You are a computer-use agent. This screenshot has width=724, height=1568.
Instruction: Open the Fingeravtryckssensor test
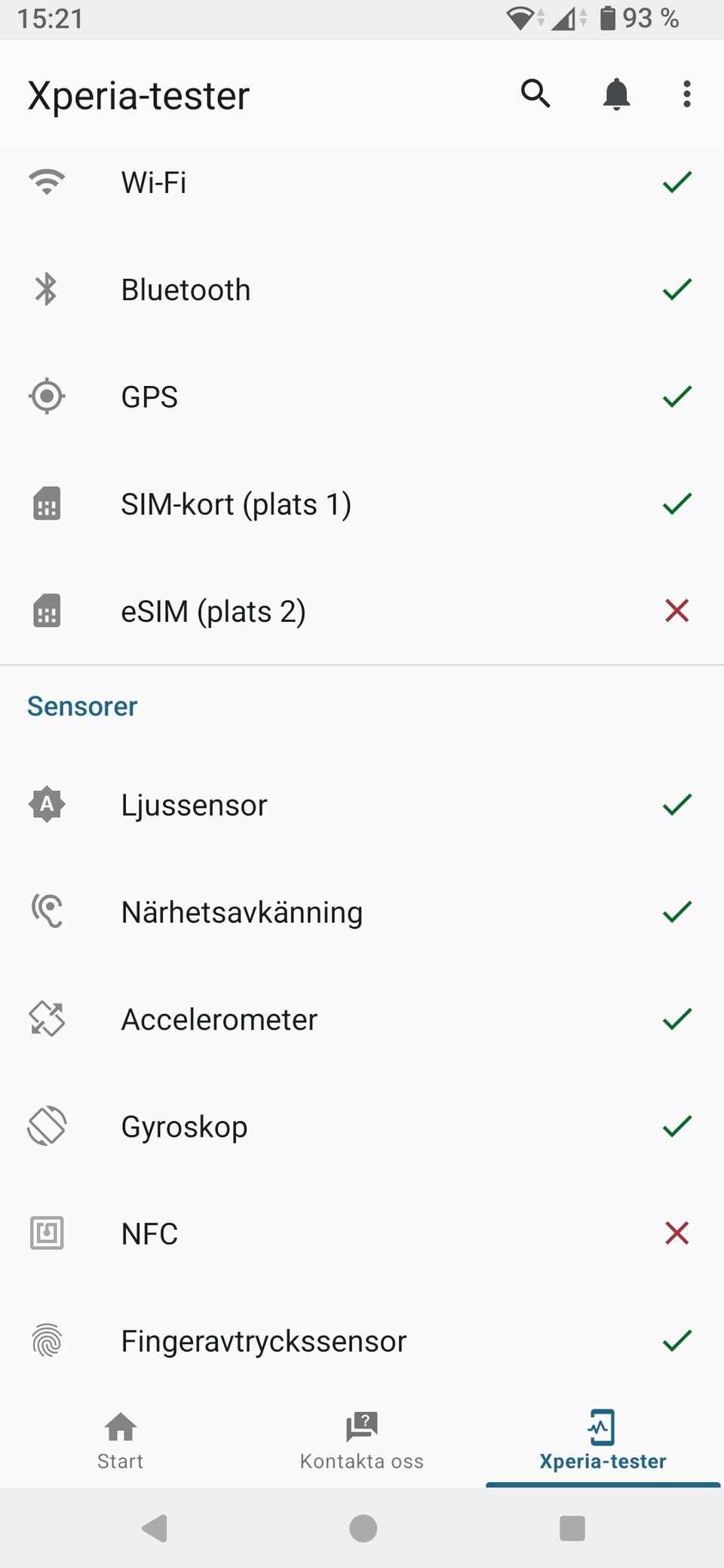click(x=362, y=1340)
